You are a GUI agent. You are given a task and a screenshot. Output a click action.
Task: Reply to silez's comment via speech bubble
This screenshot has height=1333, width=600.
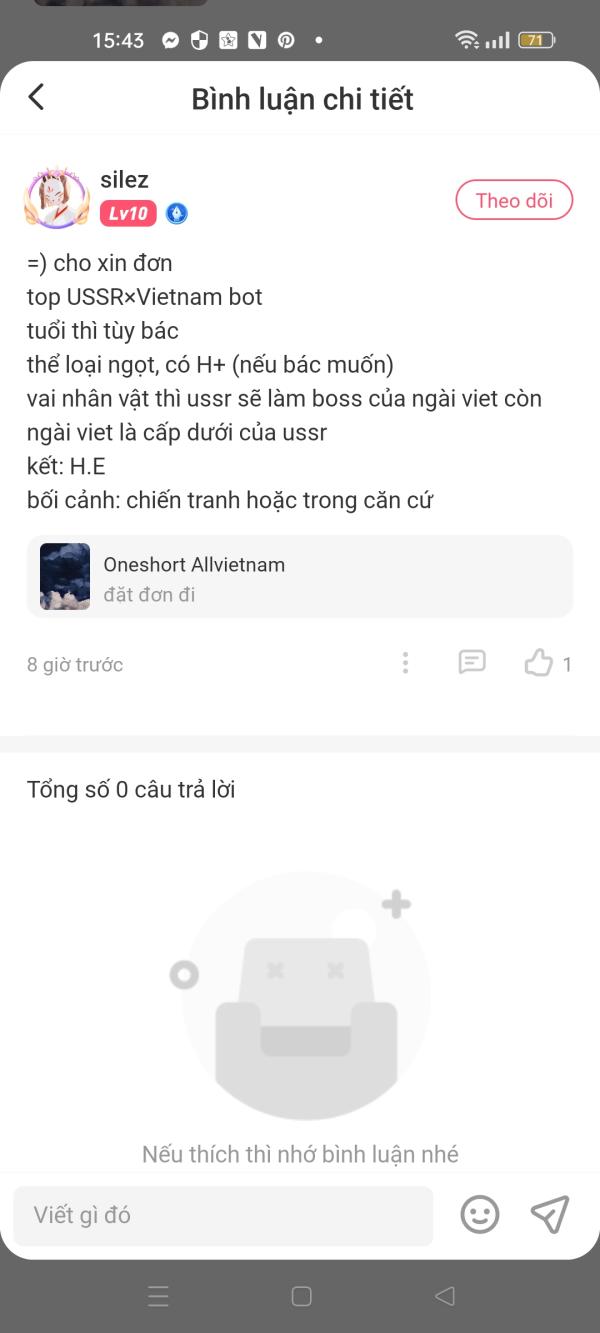pyautogui.click(x=471, y=663)
